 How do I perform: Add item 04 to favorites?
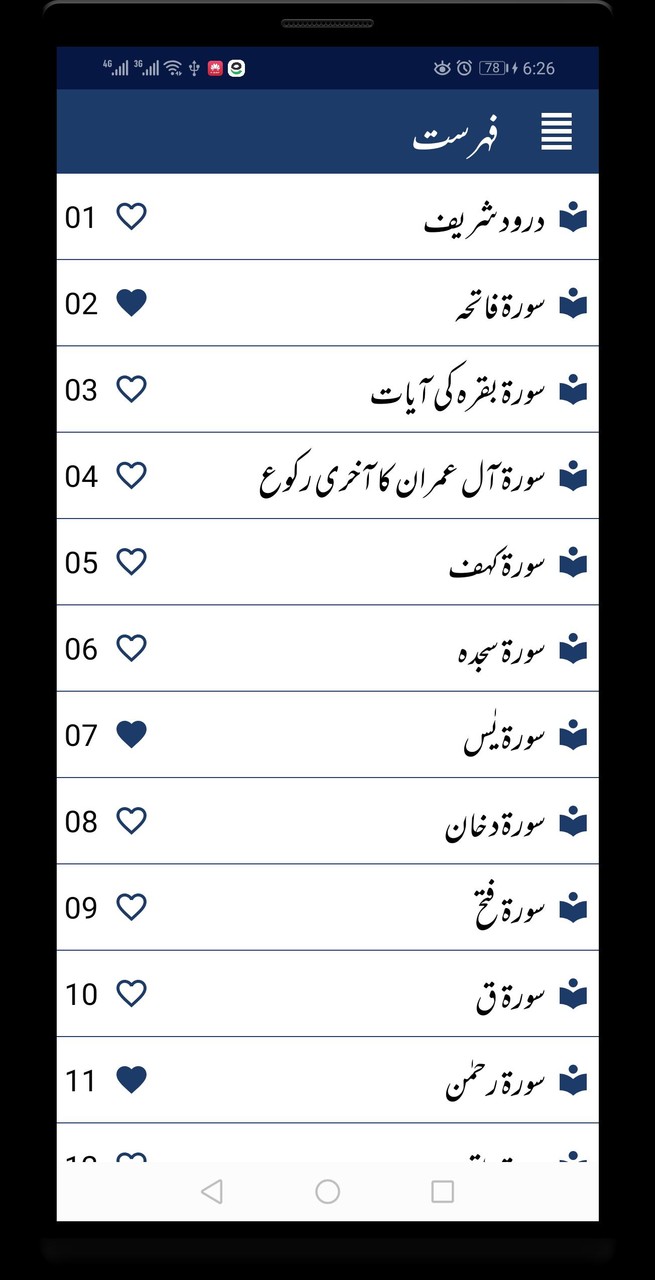coord(131,475)
